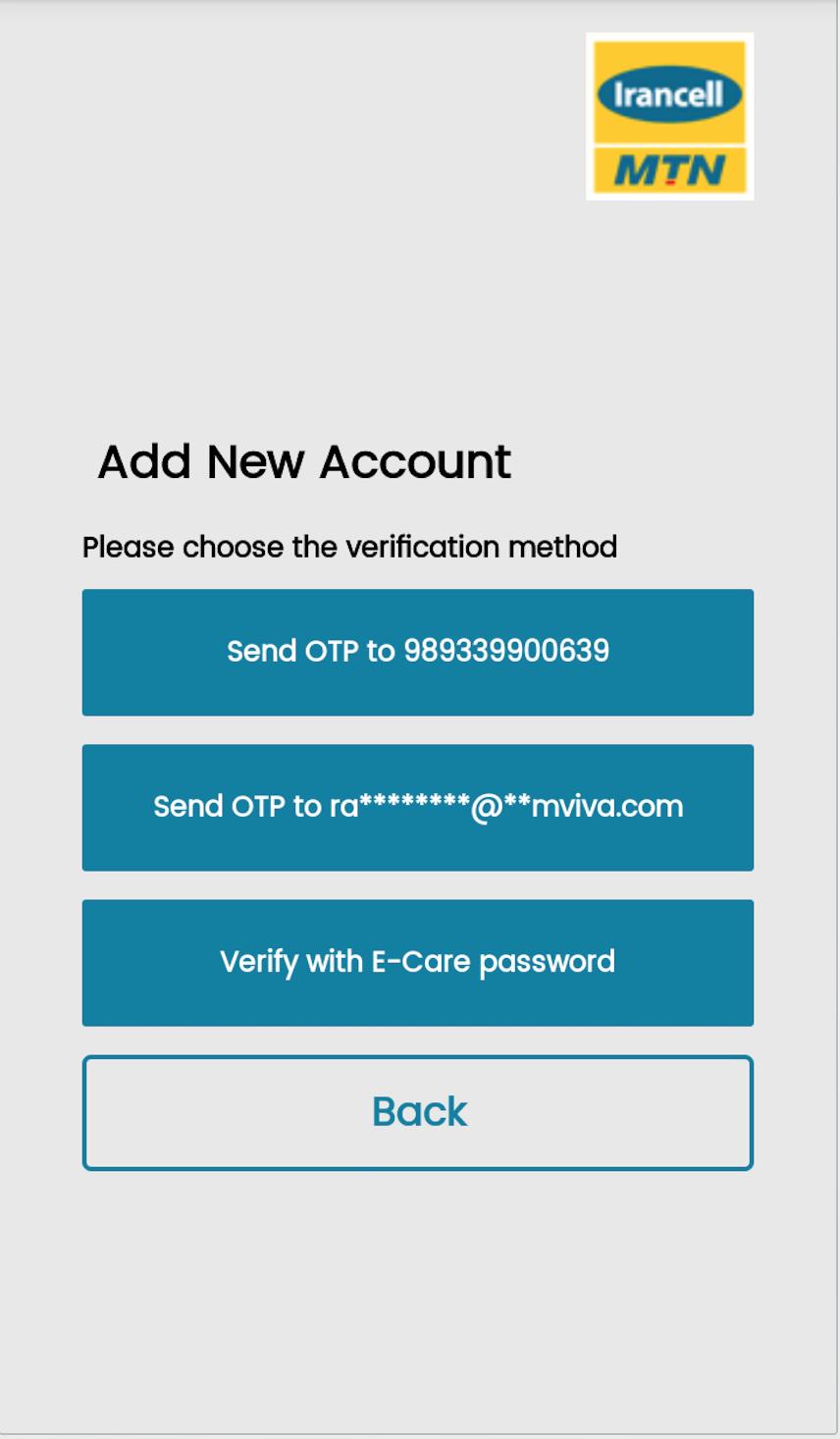Send OTP to phone number 989339900639

point(418,652)
